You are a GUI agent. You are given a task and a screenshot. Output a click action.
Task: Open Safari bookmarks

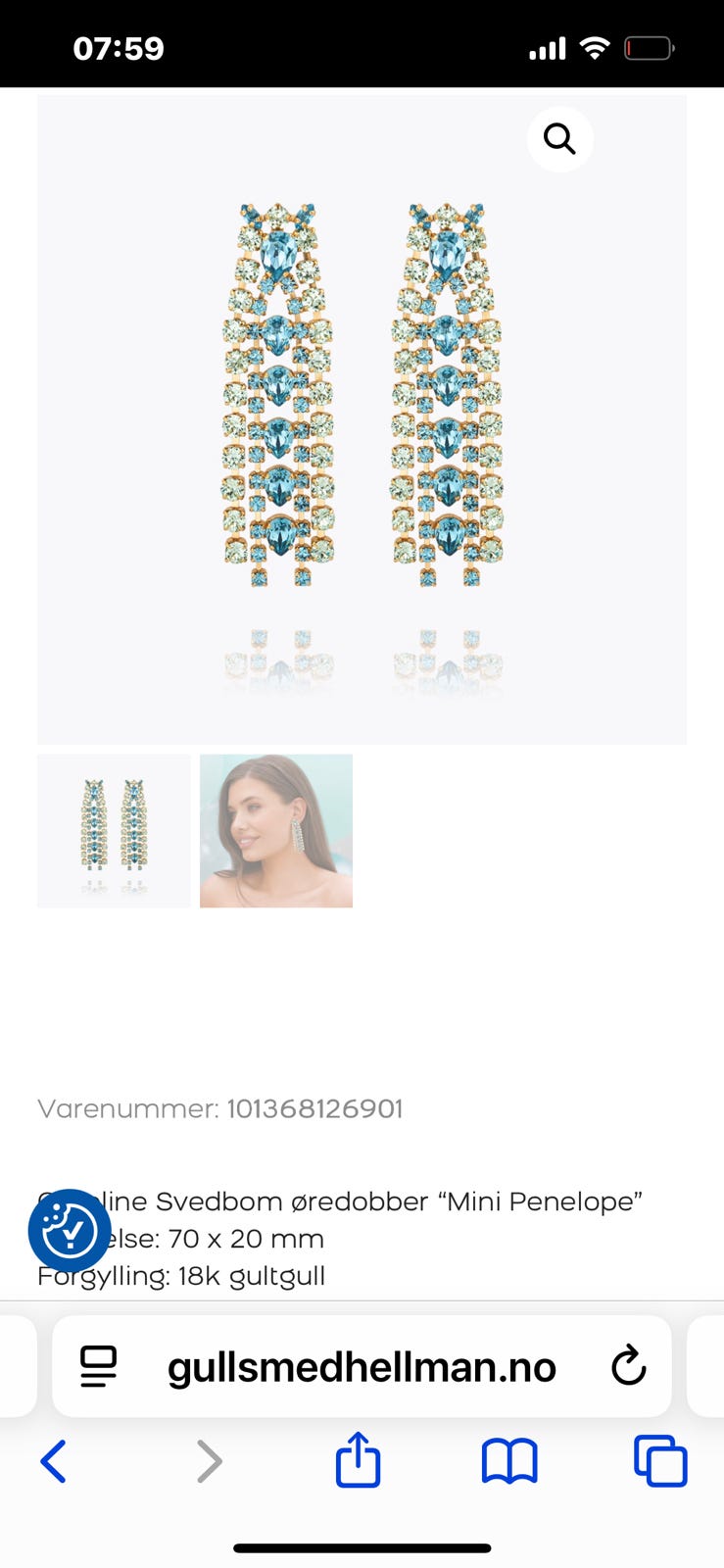[509, 1460]
